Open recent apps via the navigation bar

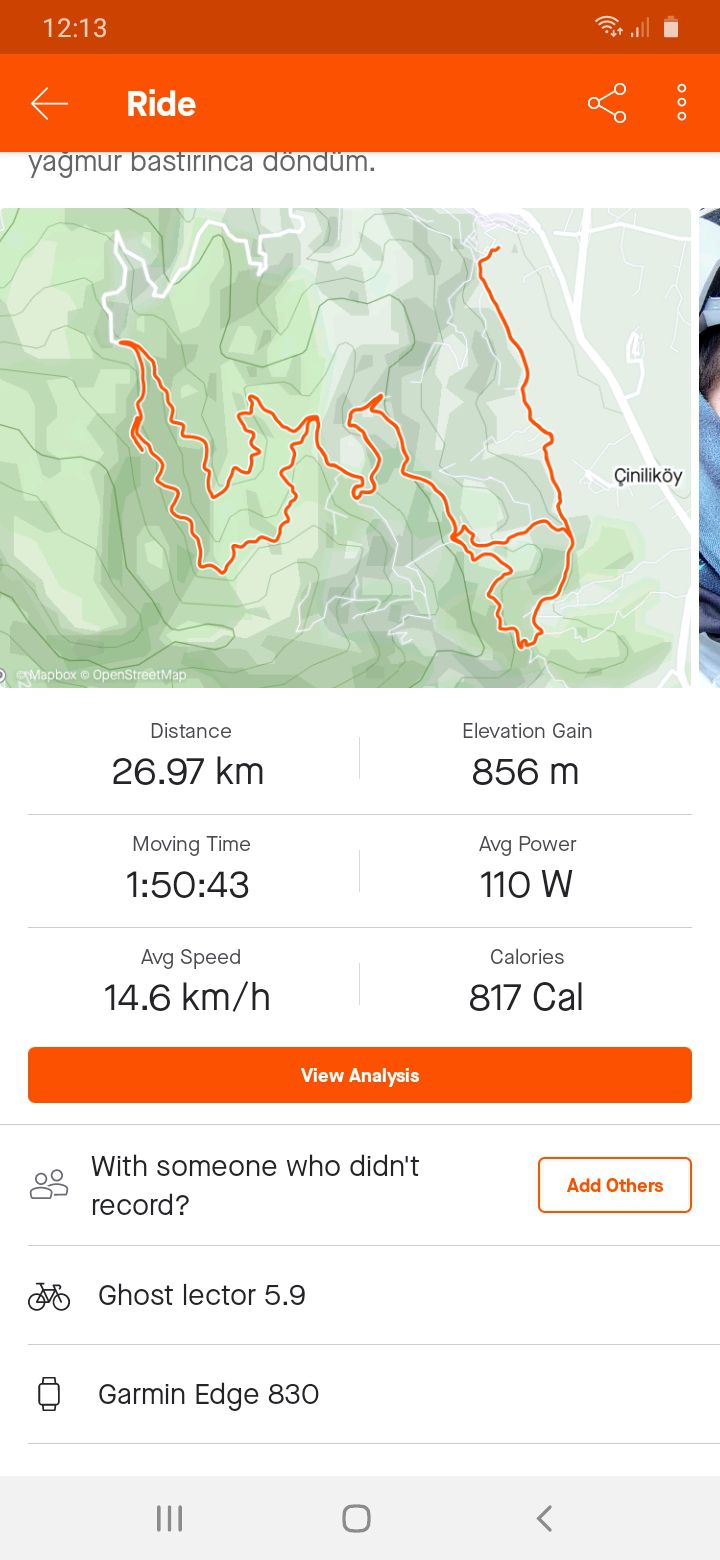tap(168, 1517)
